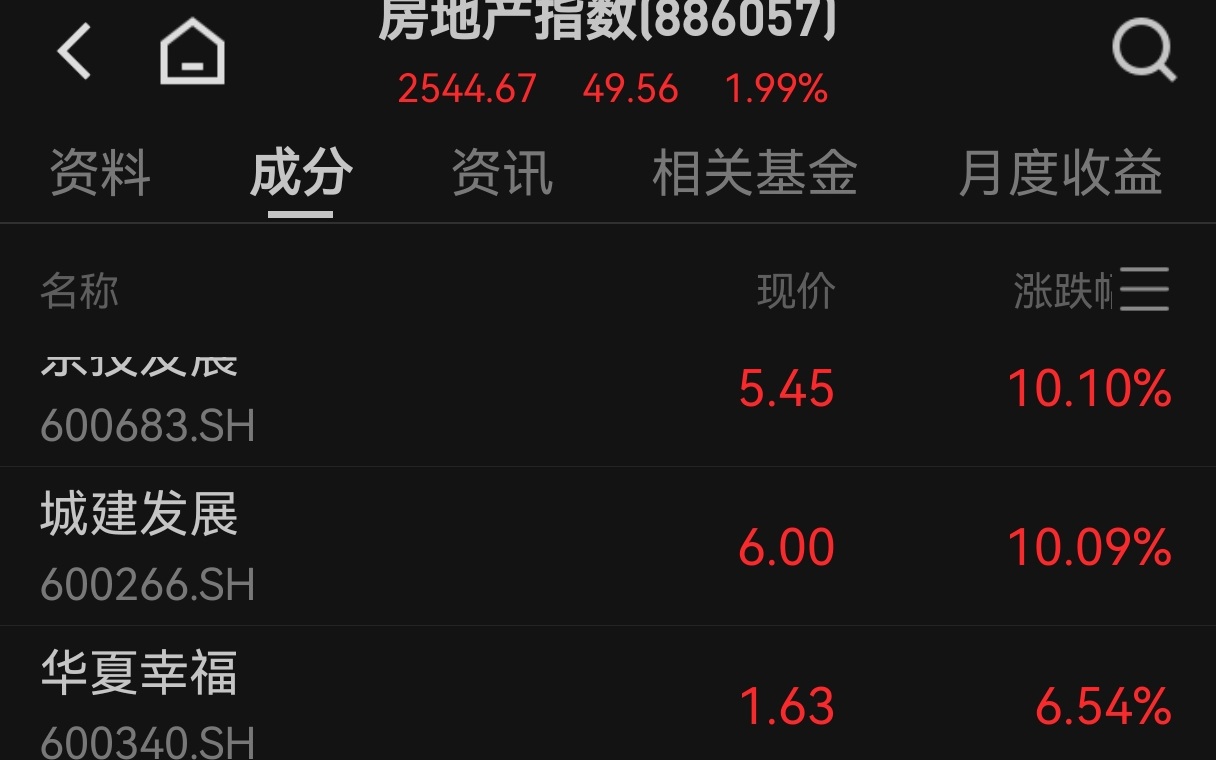
Task: Switch to the 资讯 tab
Action: click(502, 173)
